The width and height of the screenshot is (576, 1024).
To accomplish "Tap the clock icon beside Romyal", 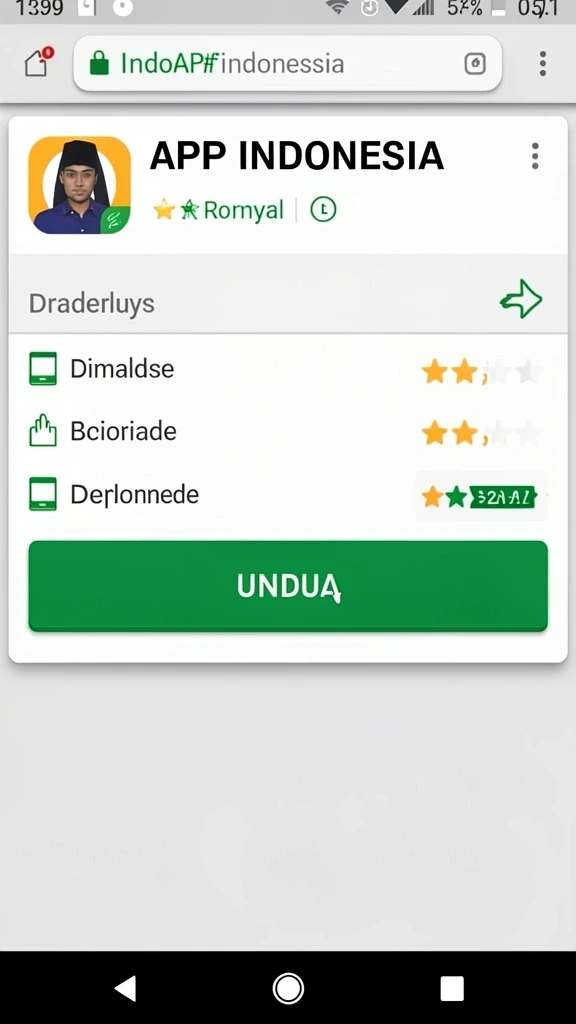I will (x=323, y=210).
